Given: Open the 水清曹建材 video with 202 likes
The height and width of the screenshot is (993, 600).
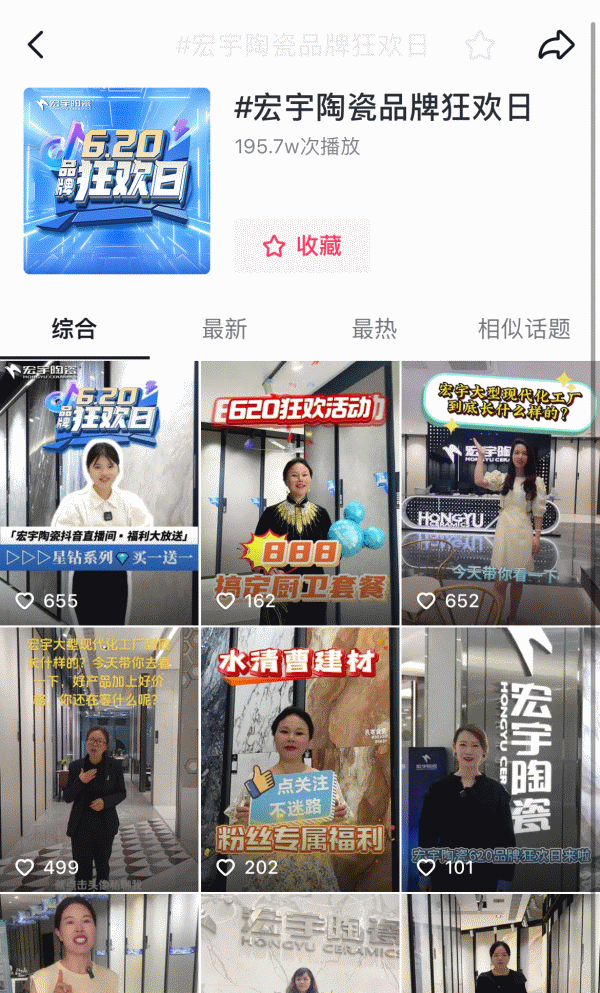Looking at the screenshot, I should click(299, 759).
